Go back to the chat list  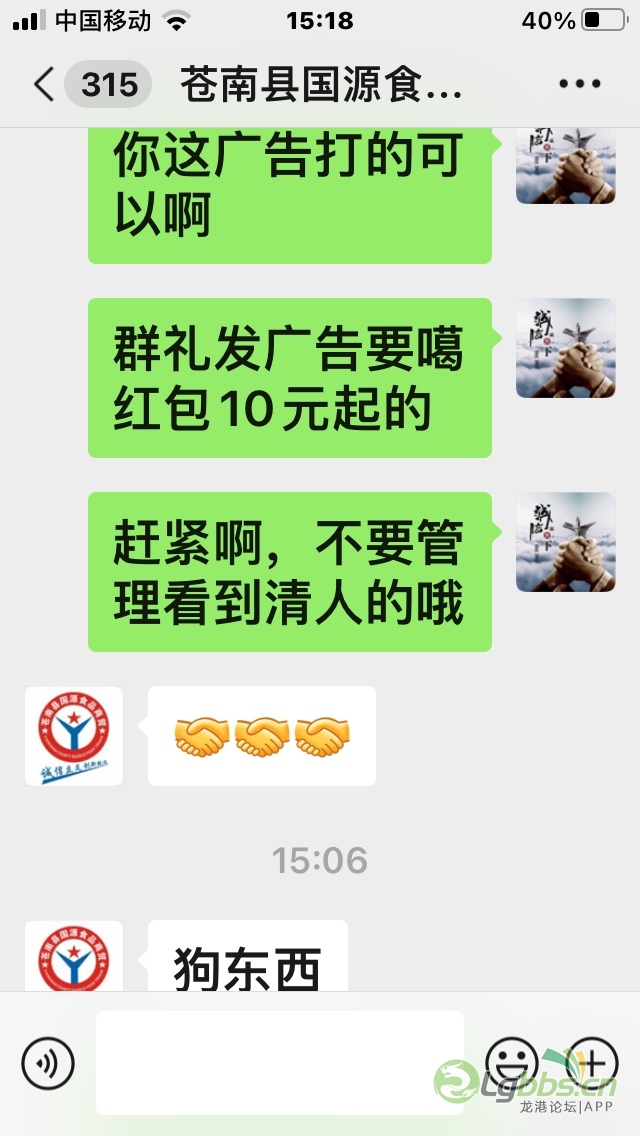click(44, 85)
